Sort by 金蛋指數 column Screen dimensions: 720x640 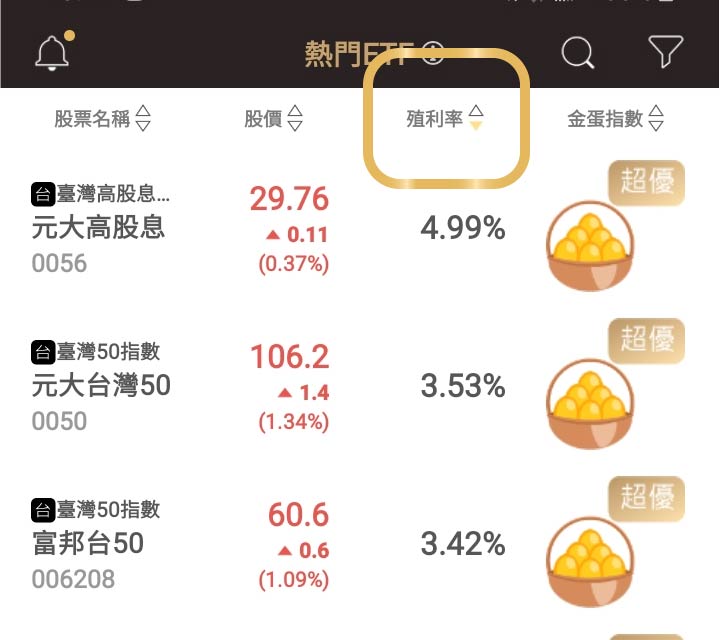pyautogui.click(x=615, y=119)
